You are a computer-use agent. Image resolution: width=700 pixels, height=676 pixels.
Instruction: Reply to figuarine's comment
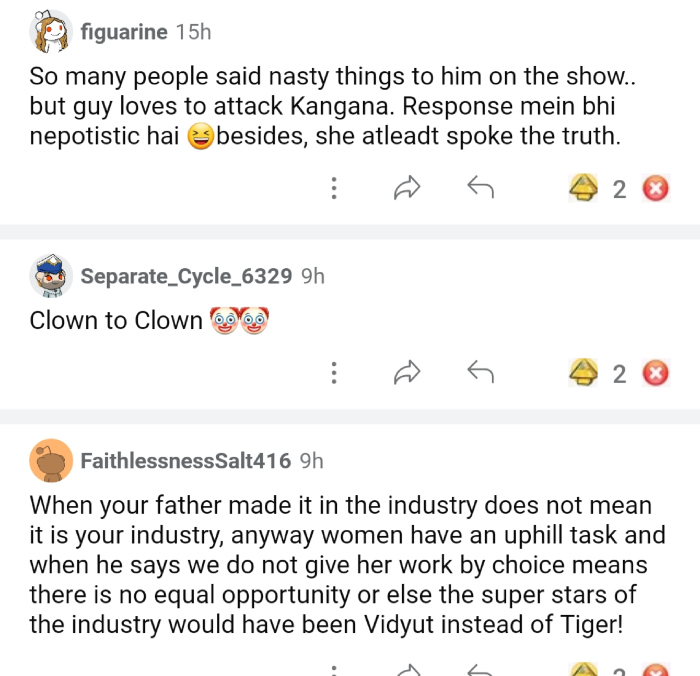(481, 188)
